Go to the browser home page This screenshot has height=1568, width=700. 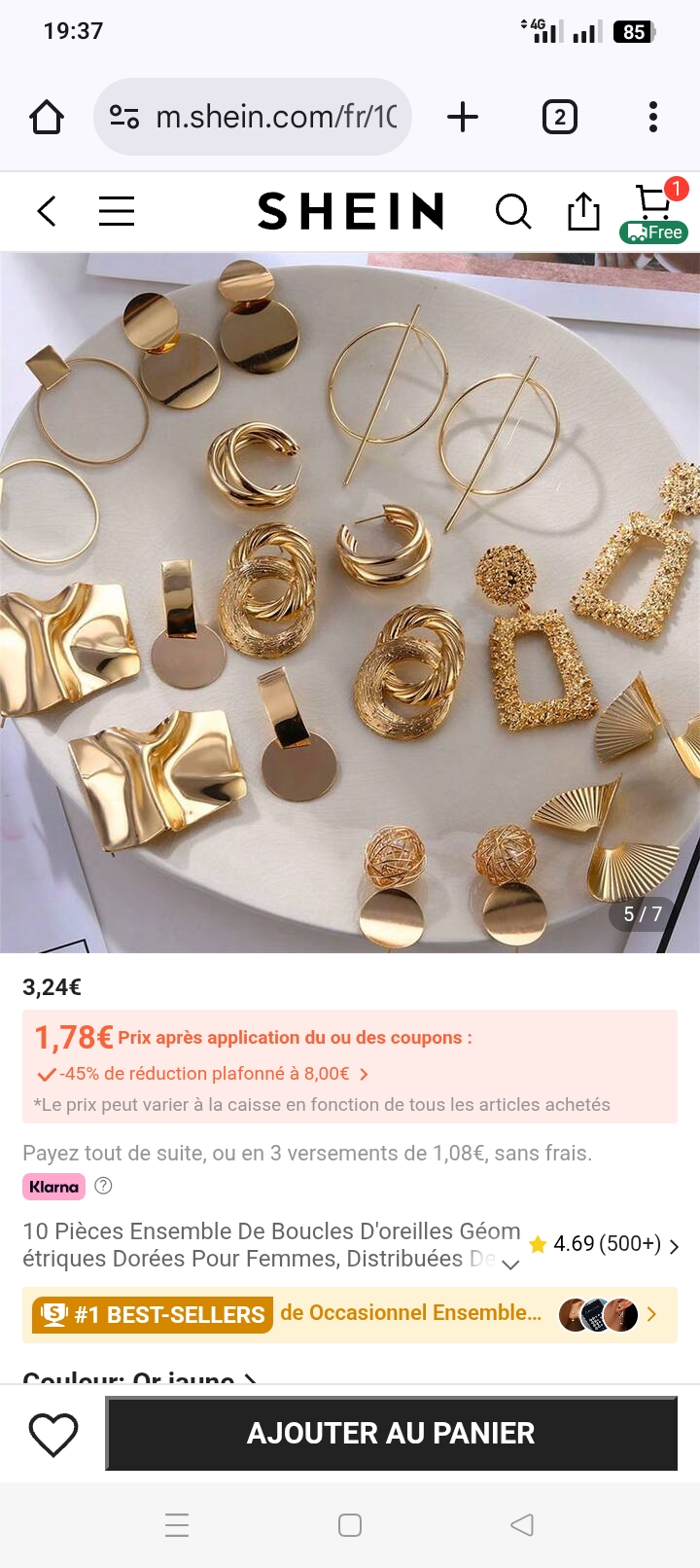coord(47,118)
